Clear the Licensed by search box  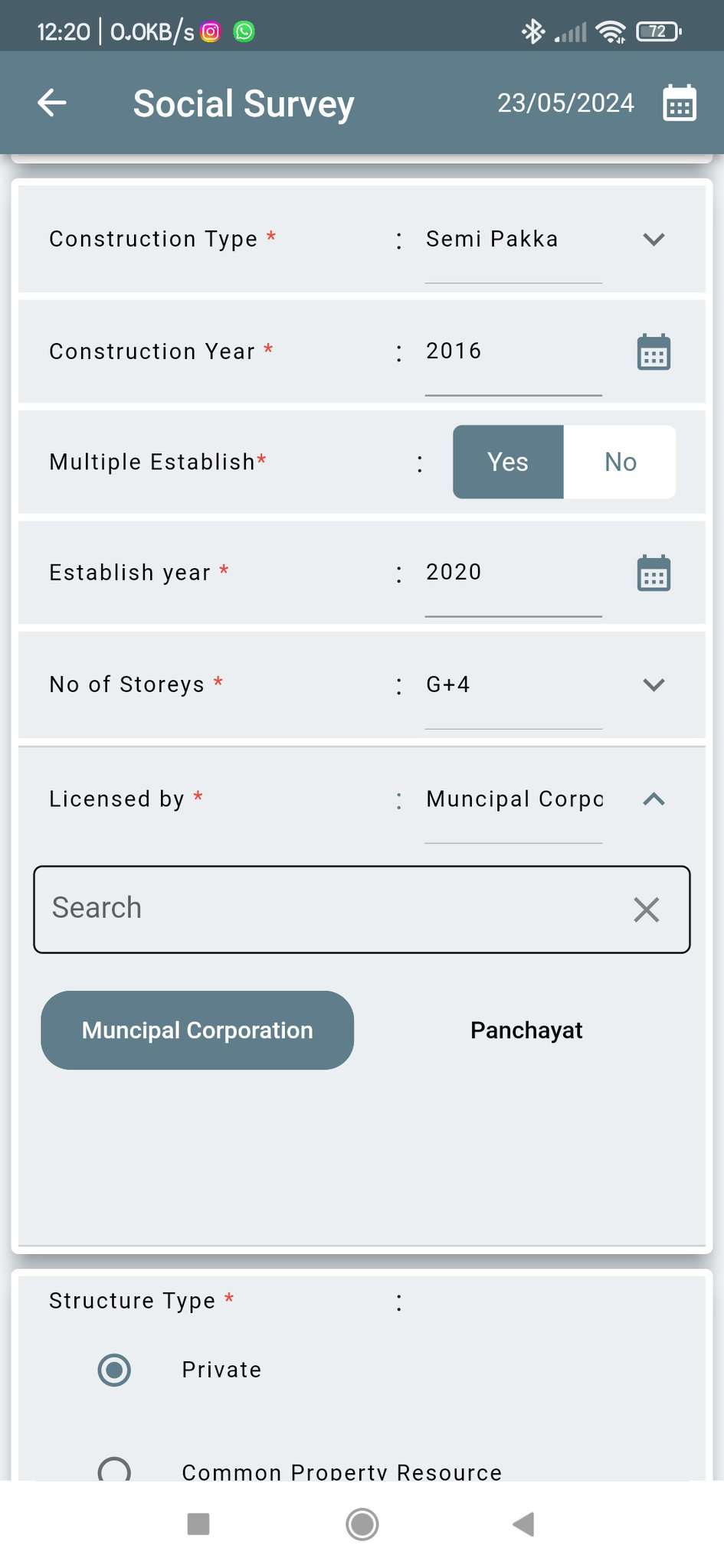(x=647, y=910)
